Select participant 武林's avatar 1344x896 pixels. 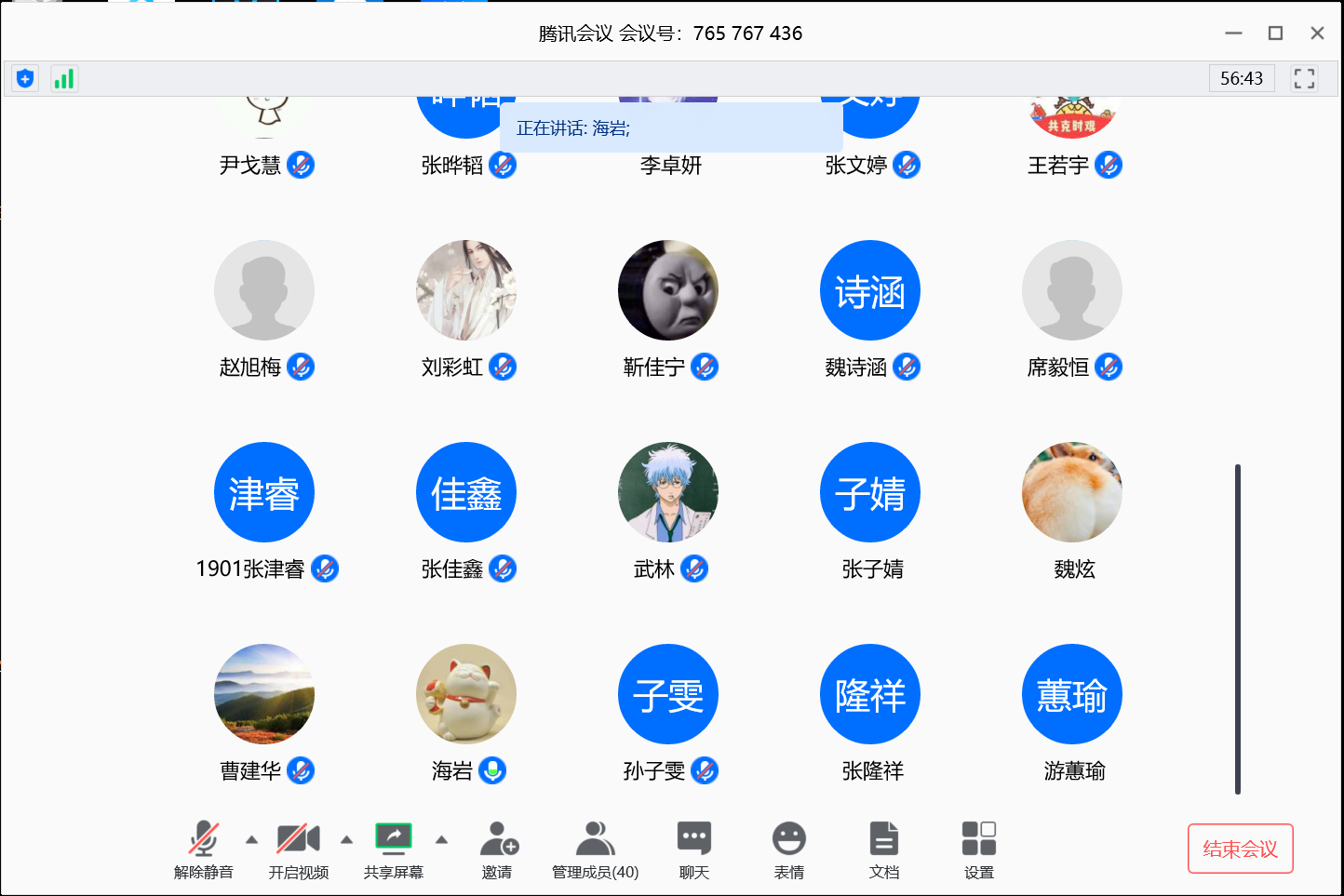[x=668, y=492]
